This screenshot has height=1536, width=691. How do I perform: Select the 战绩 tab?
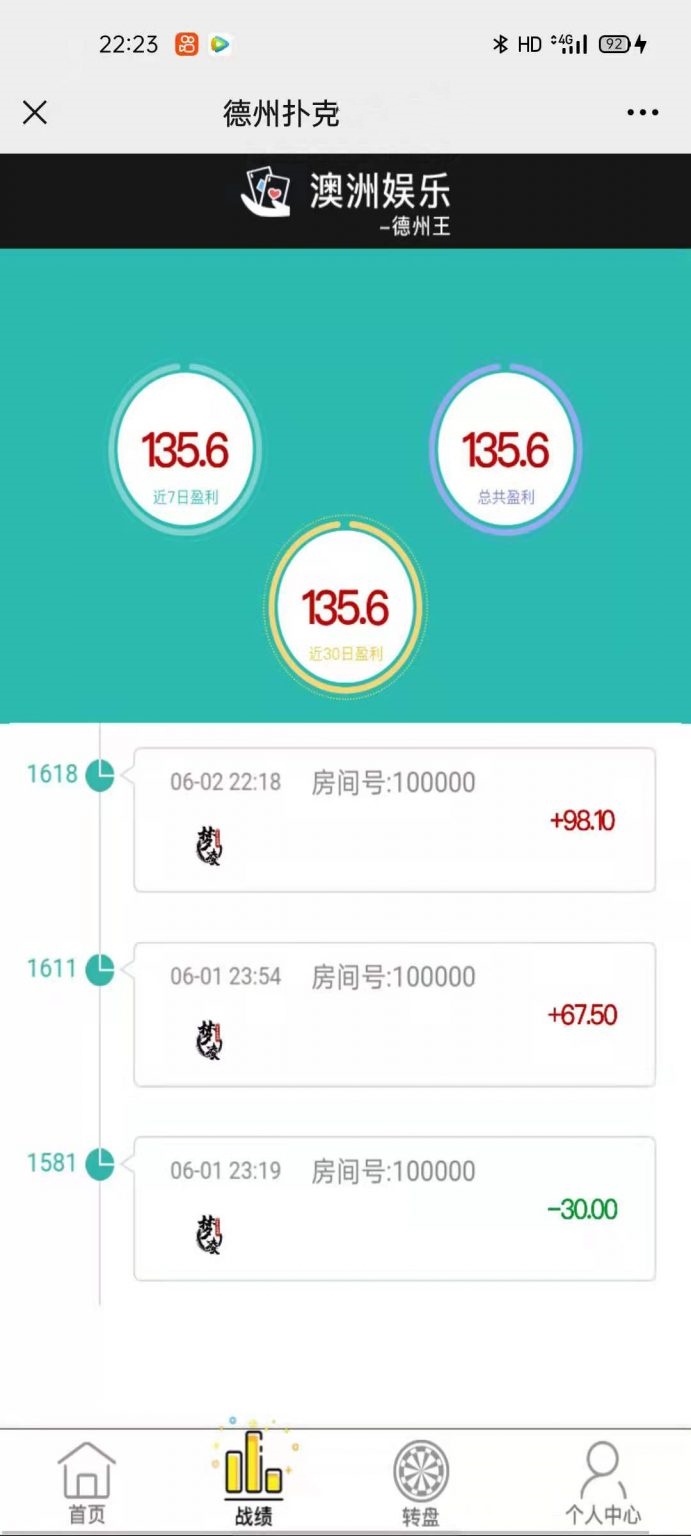click(253, 1483)
